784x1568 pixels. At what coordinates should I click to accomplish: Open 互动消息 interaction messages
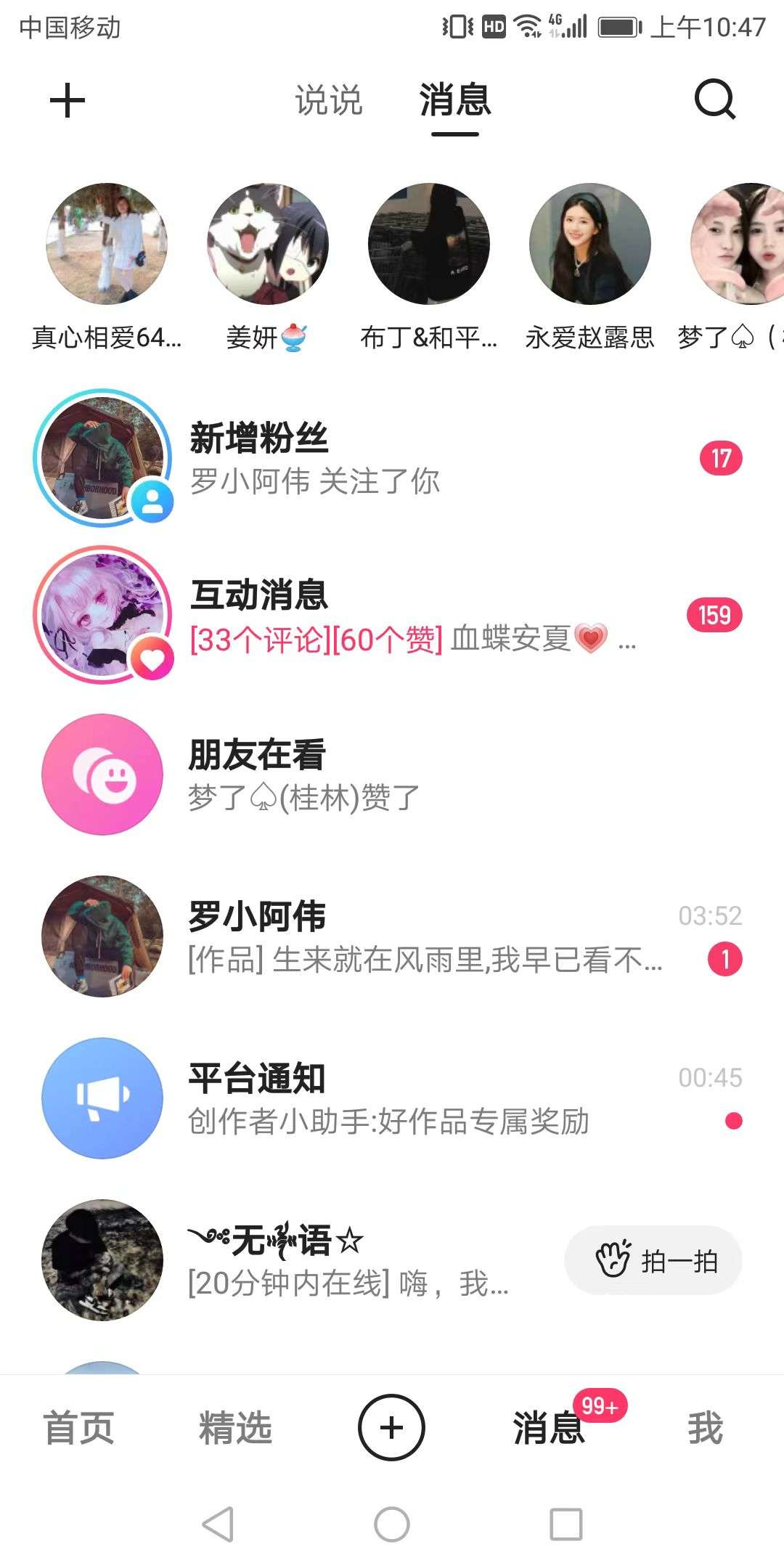(392, 616)
